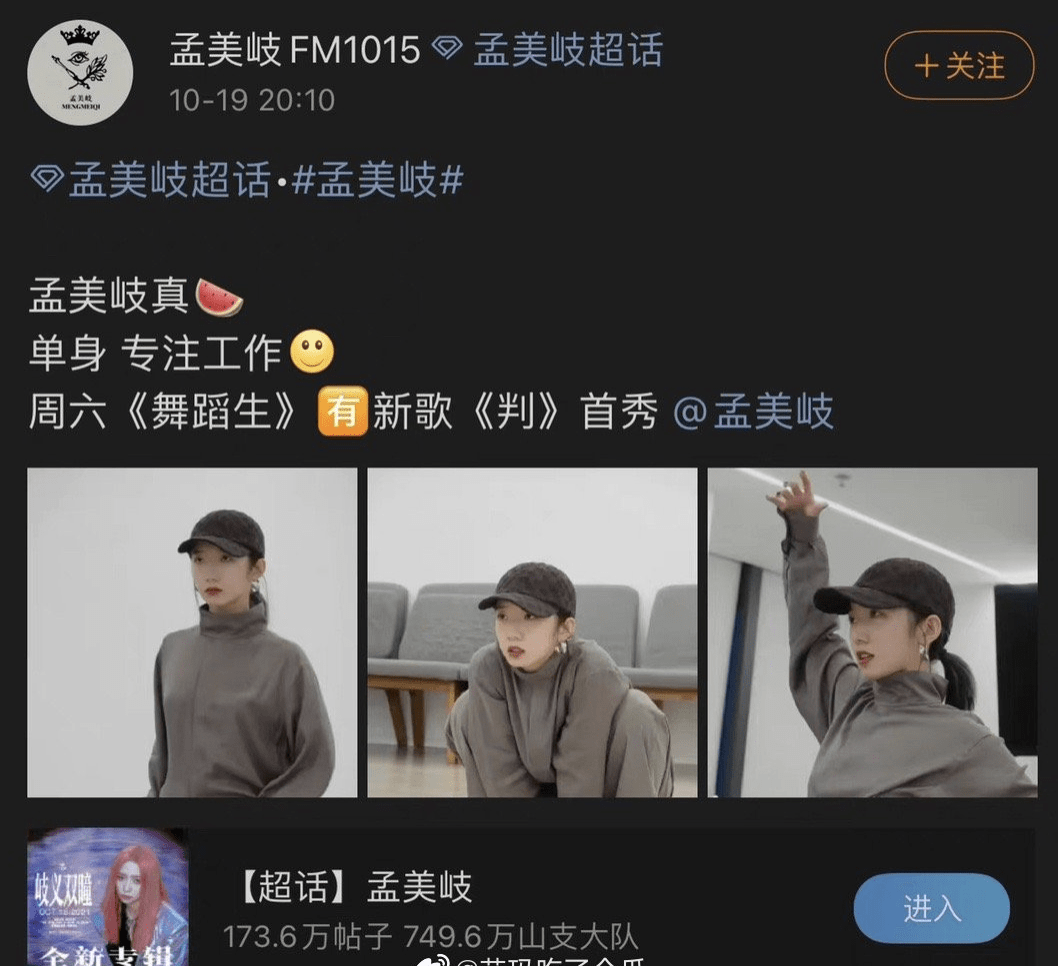The width and height of the screenshot is (1058, 966).
Task: View the third photo with raised arm
Action: click(x=872, y=632)
